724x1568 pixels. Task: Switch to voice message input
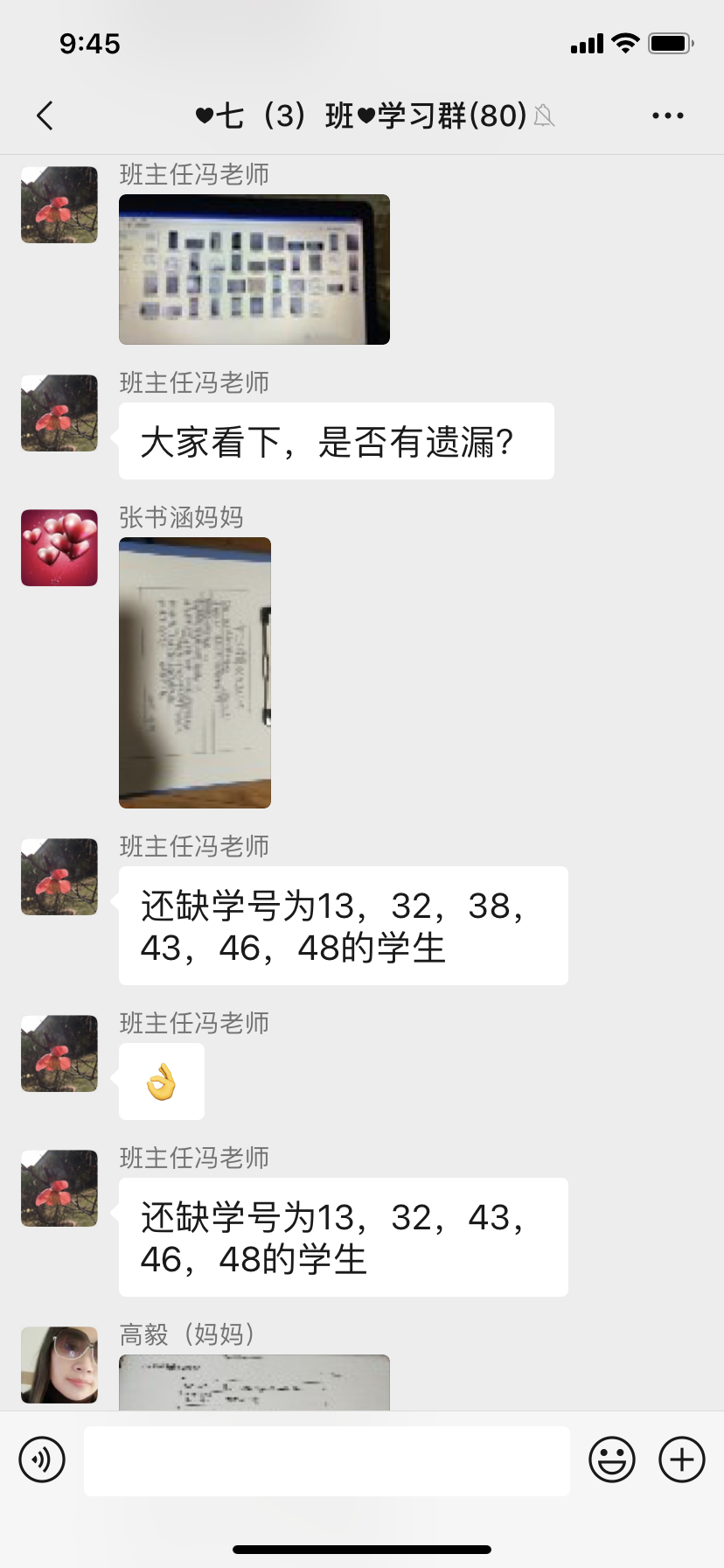tap(42, 1459)
